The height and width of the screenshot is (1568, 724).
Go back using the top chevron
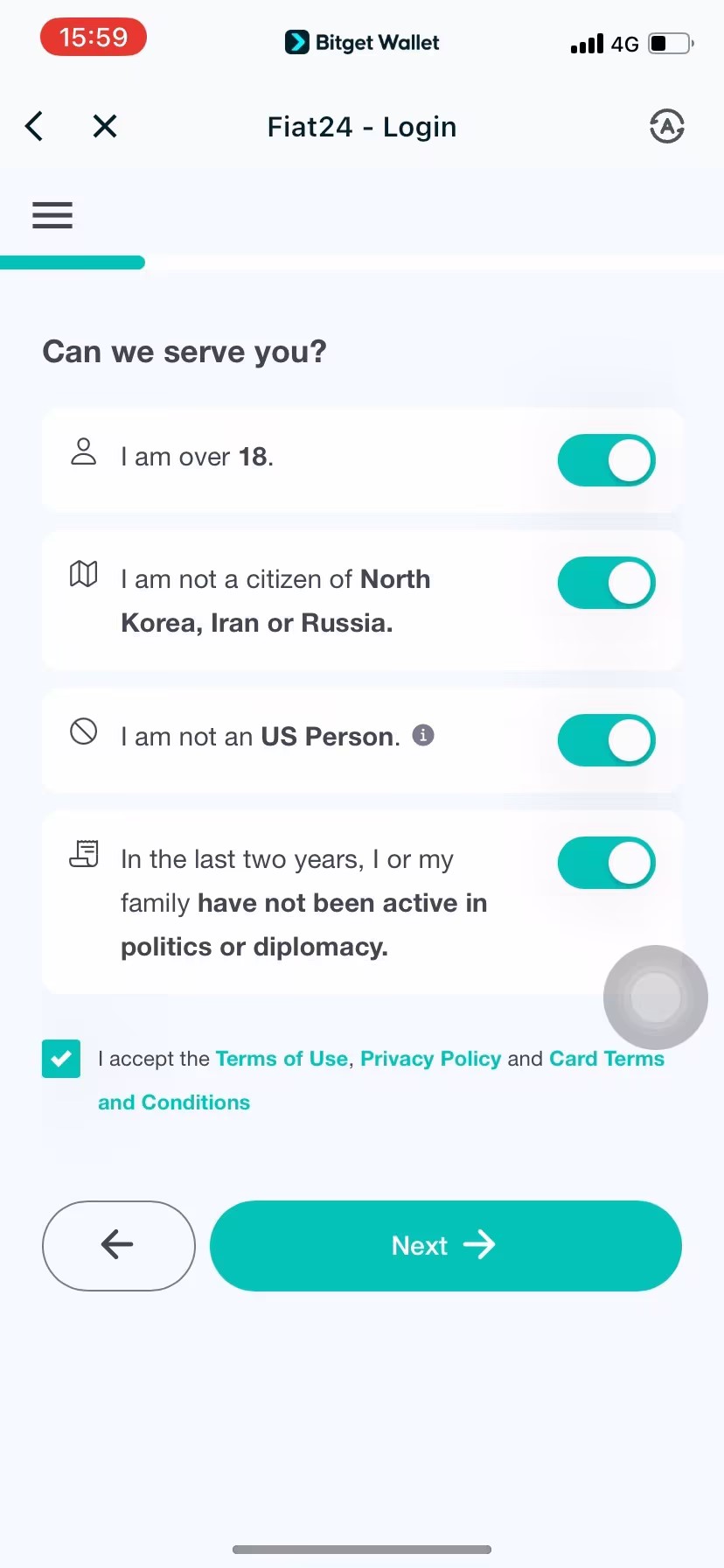coord(35,127)
